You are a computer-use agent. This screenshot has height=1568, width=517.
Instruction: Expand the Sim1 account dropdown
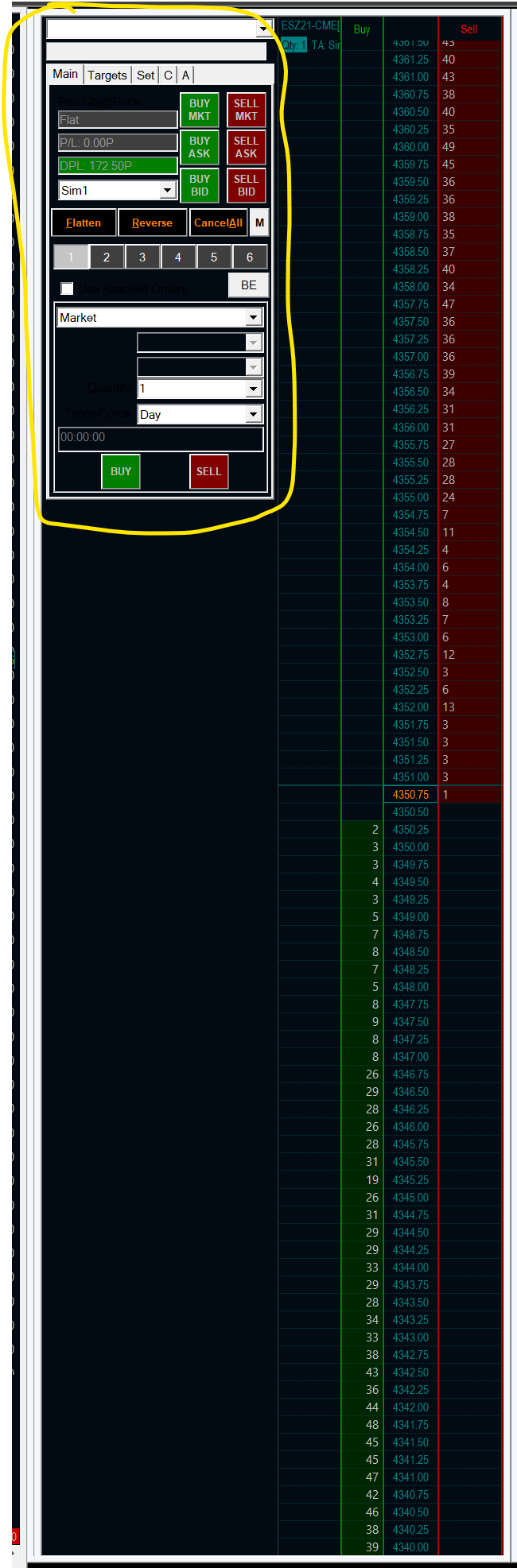click(x=167, y=190)
